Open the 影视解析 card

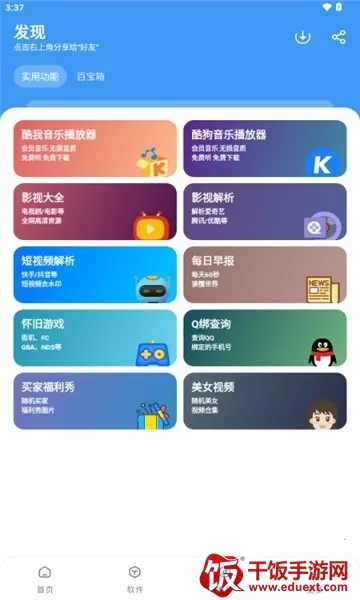[265, 212]
